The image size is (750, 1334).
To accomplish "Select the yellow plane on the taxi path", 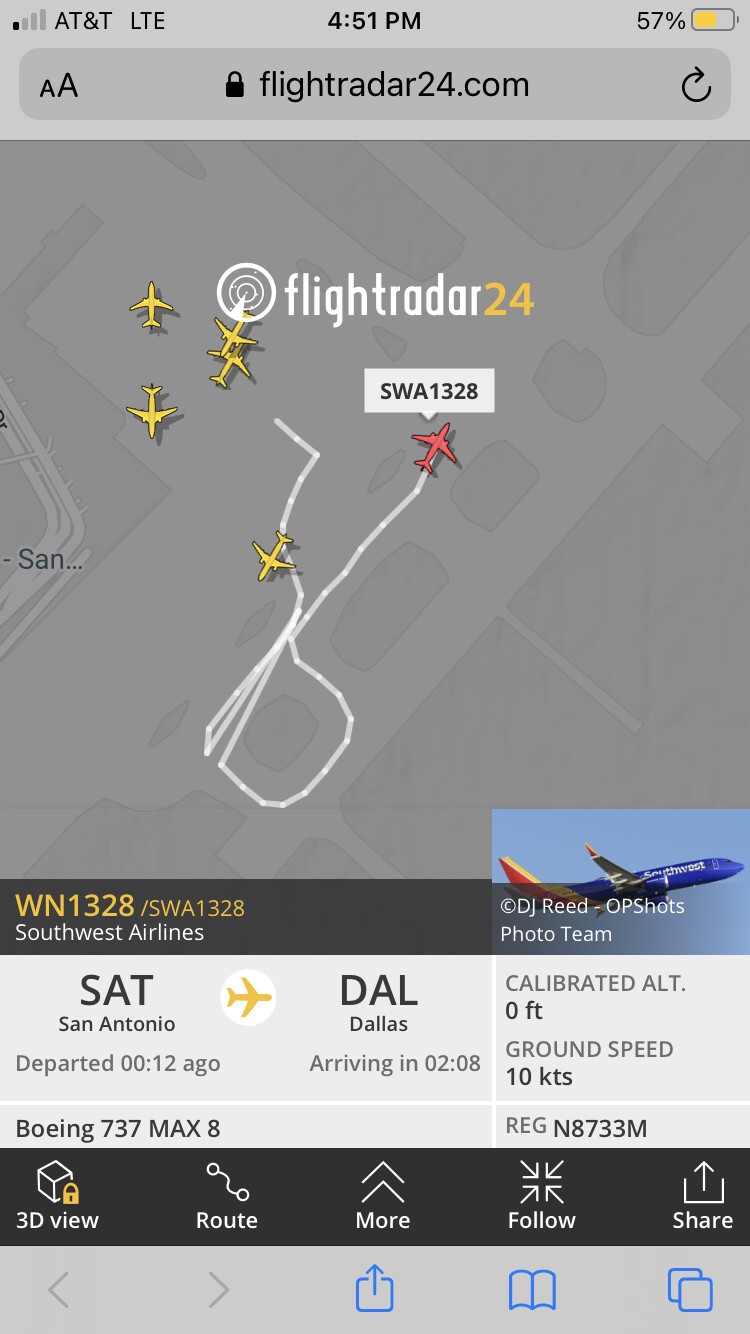I will [274, 556].
